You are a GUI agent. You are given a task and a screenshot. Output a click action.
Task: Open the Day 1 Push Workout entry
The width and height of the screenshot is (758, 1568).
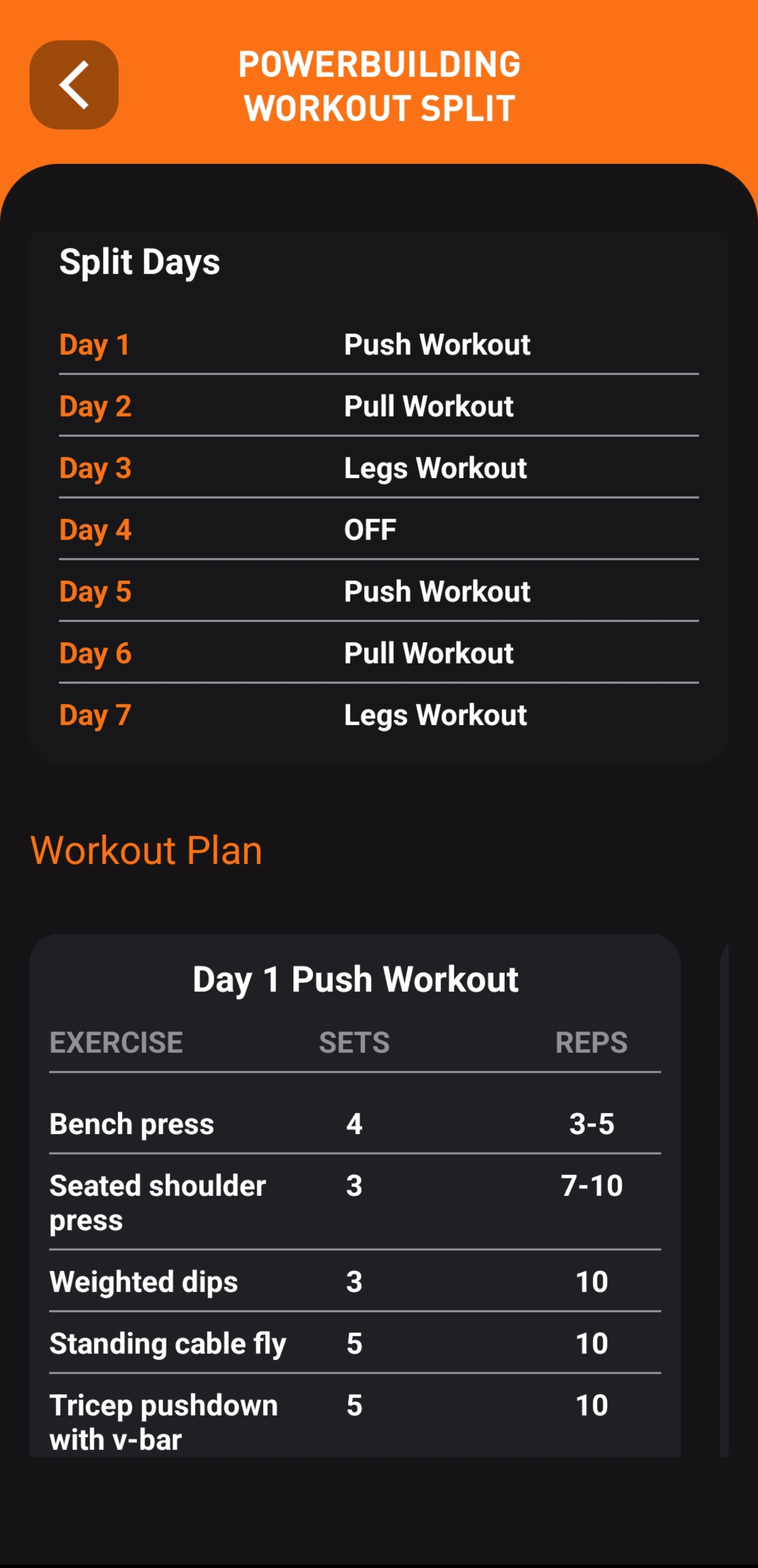coord(378,345)
